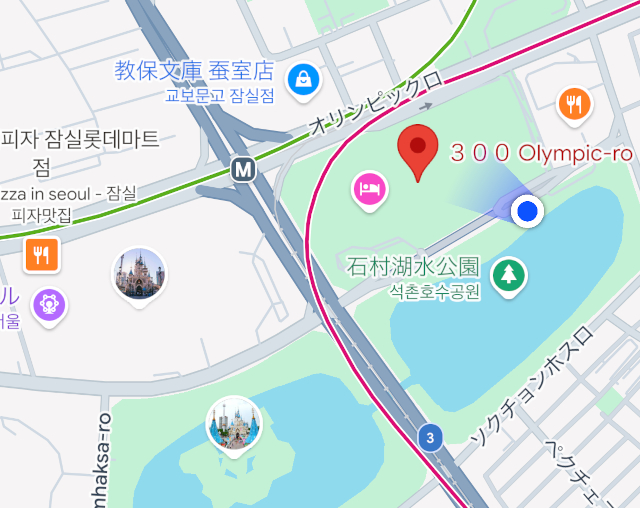The height and width of the screenshot is (508, 640).
Task: Open the castle photo marker west of the road
Action: (x=139, y=272)
